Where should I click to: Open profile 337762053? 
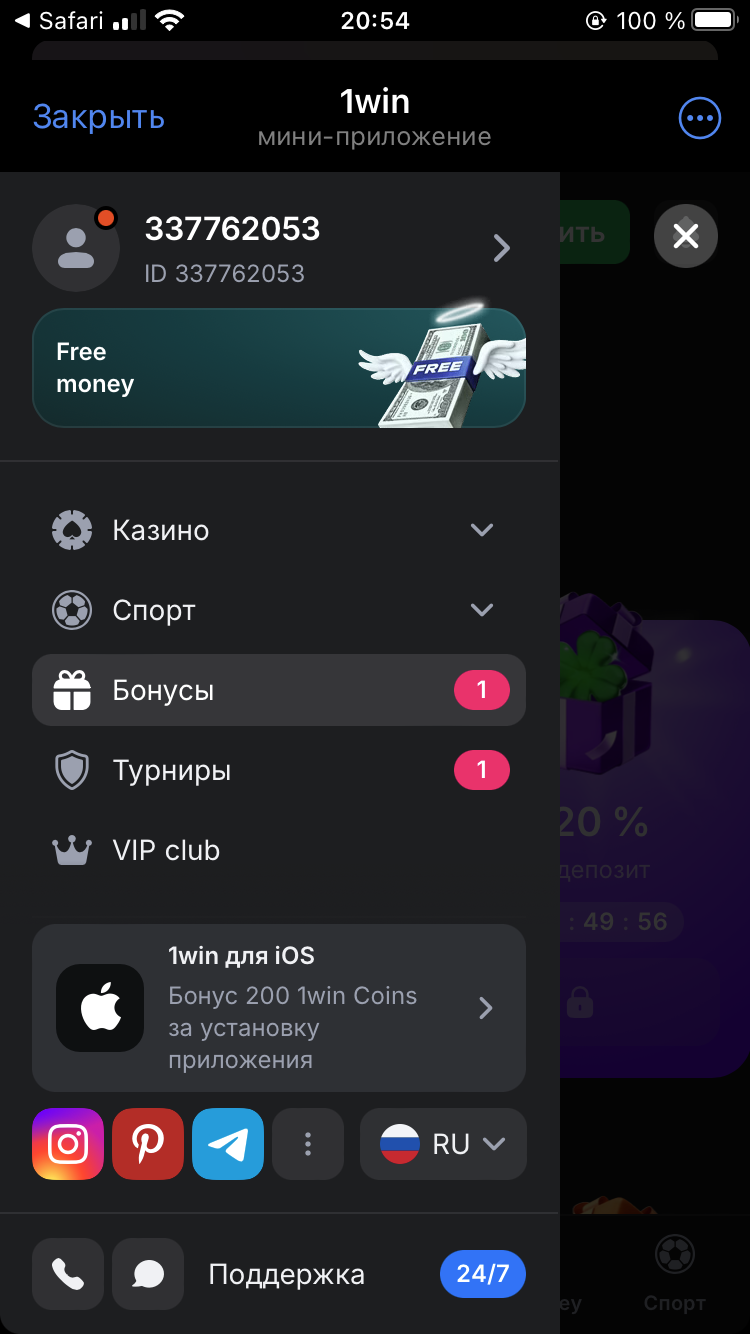tap(278, 247)
